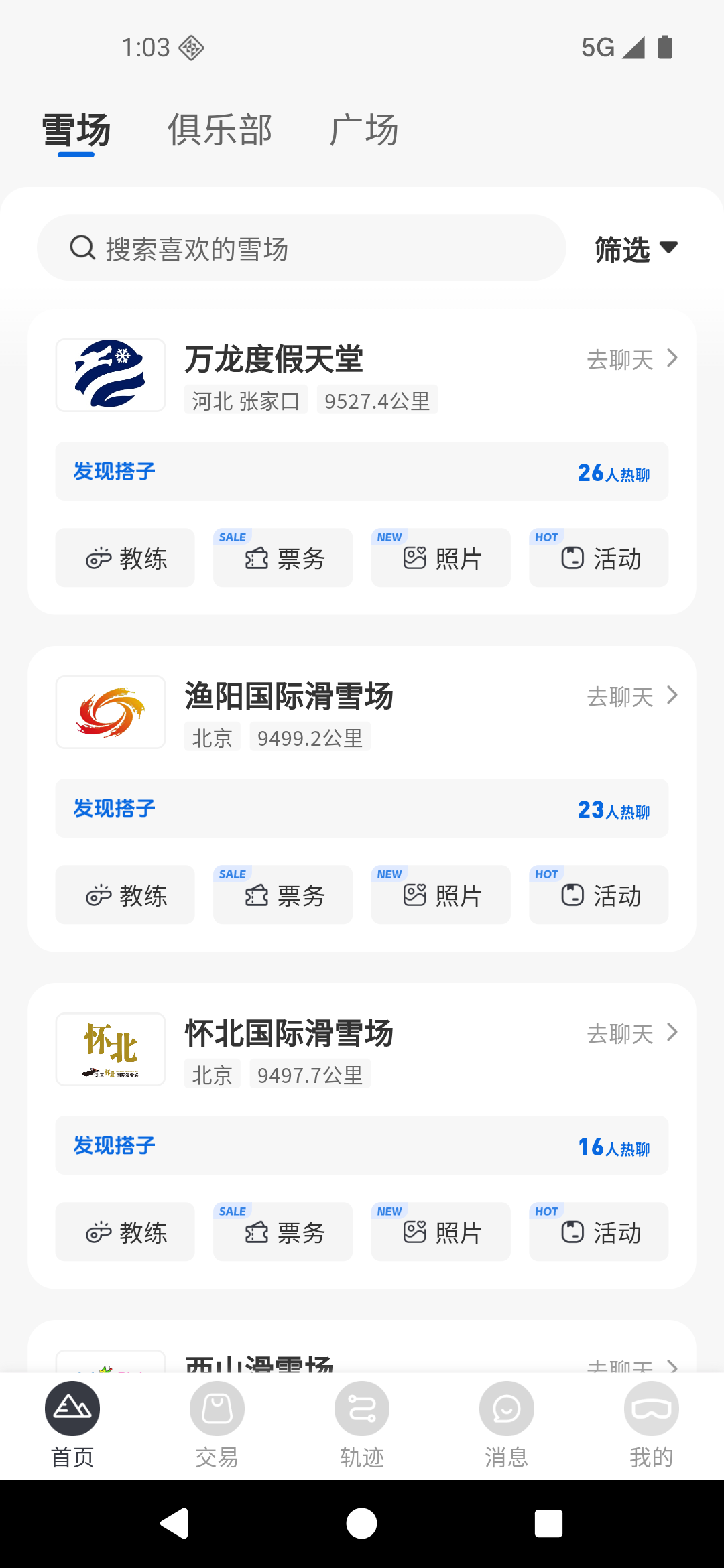
Task: Open 教练 for 万龙度假天堂
Action: pyautogui.click(x=125, y=558)
